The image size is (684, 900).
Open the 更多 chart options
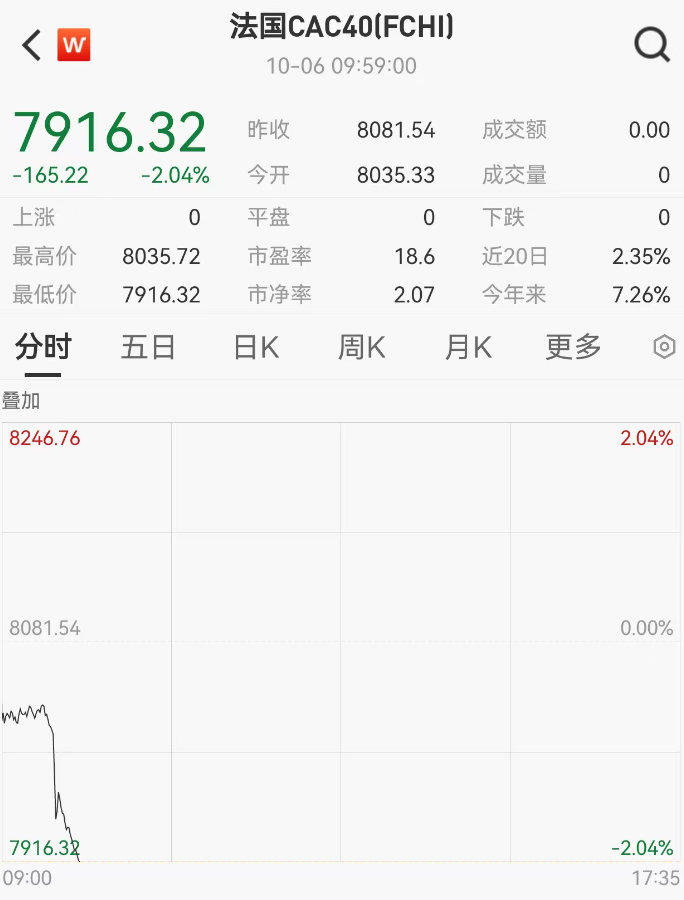tap(573, 347)
